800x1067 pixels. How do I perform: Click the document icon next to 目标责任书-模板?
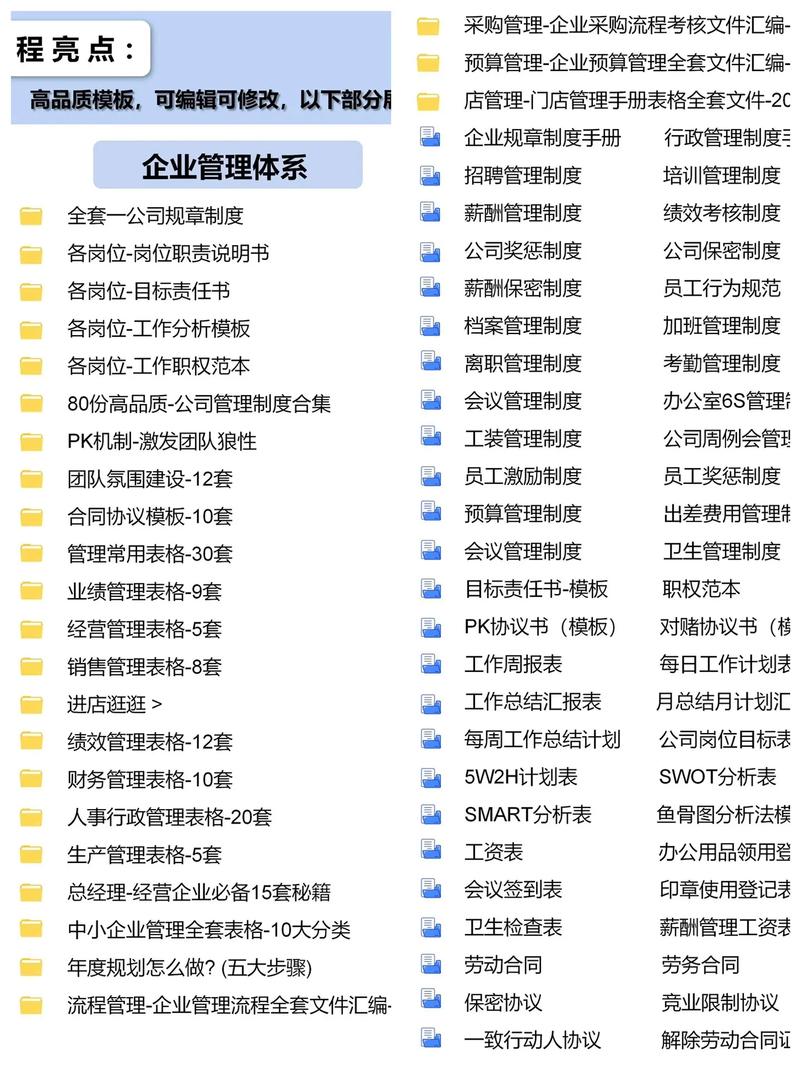pos(431,588)
